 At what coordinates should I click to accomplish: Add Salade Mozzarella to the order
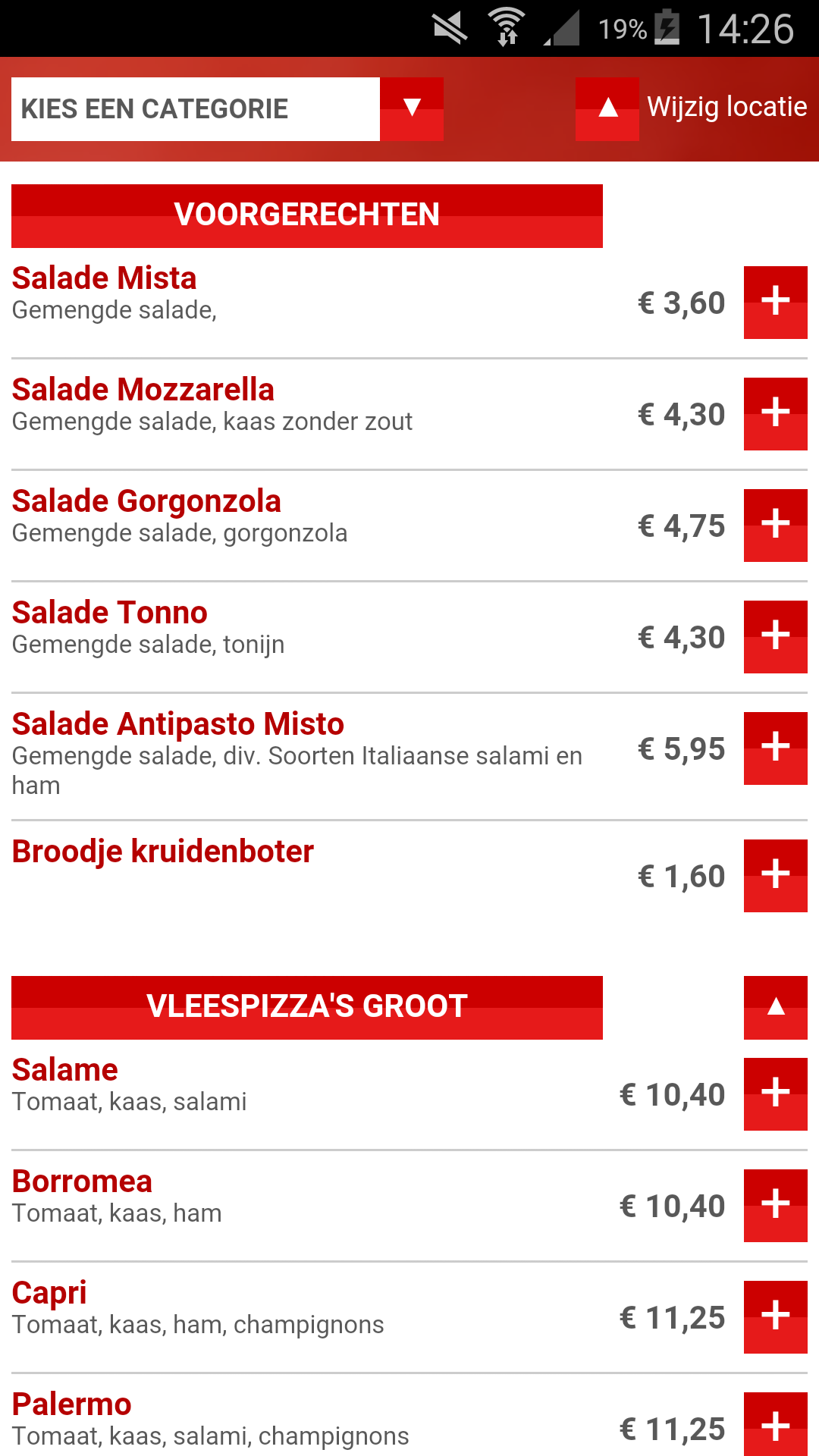pos(775,413)
